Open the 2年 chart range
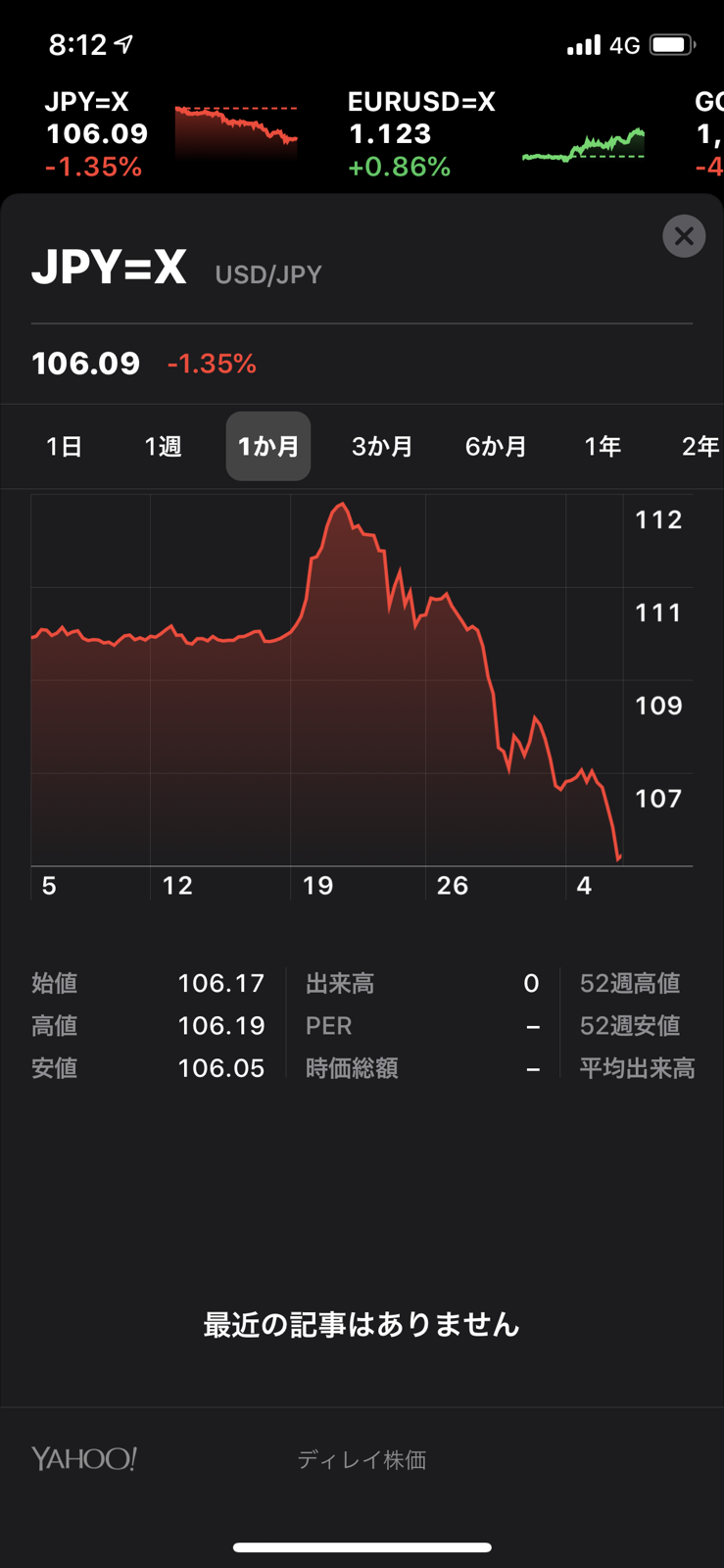 [x=700, y=447]
